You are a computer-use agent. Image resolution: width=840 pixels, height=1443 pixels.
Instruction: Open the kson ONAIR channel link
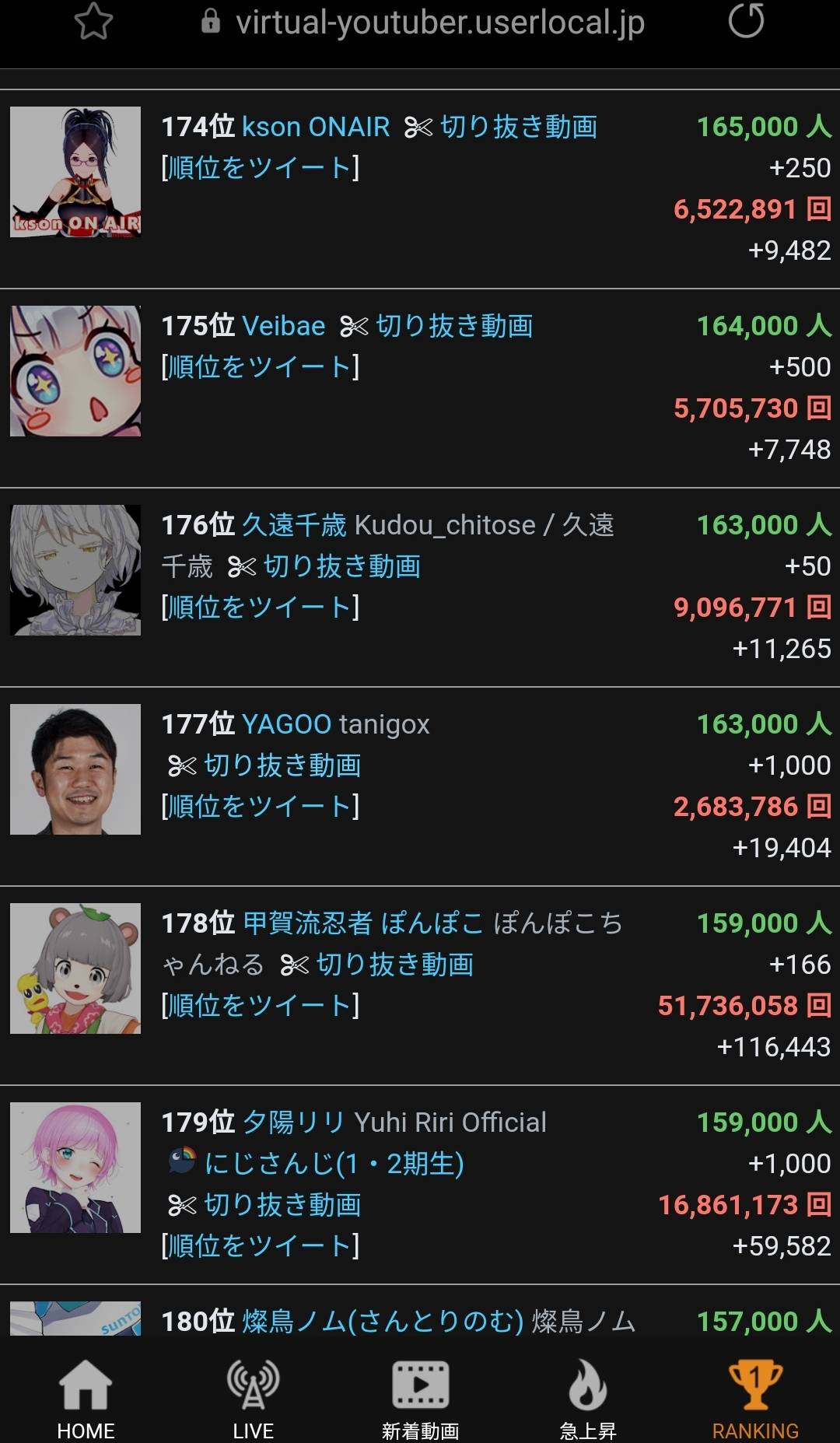315,126
